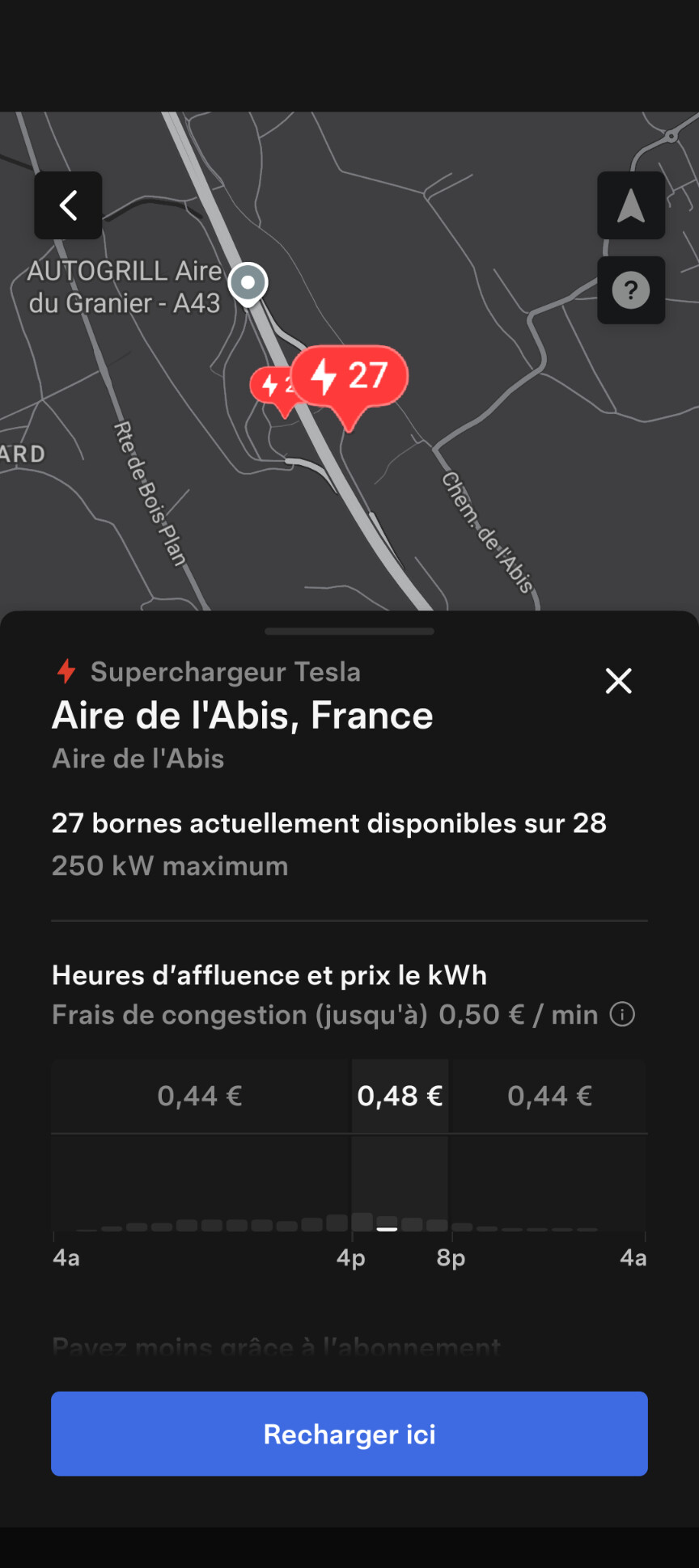Select the charger pin showing 27

pos(351,377)
